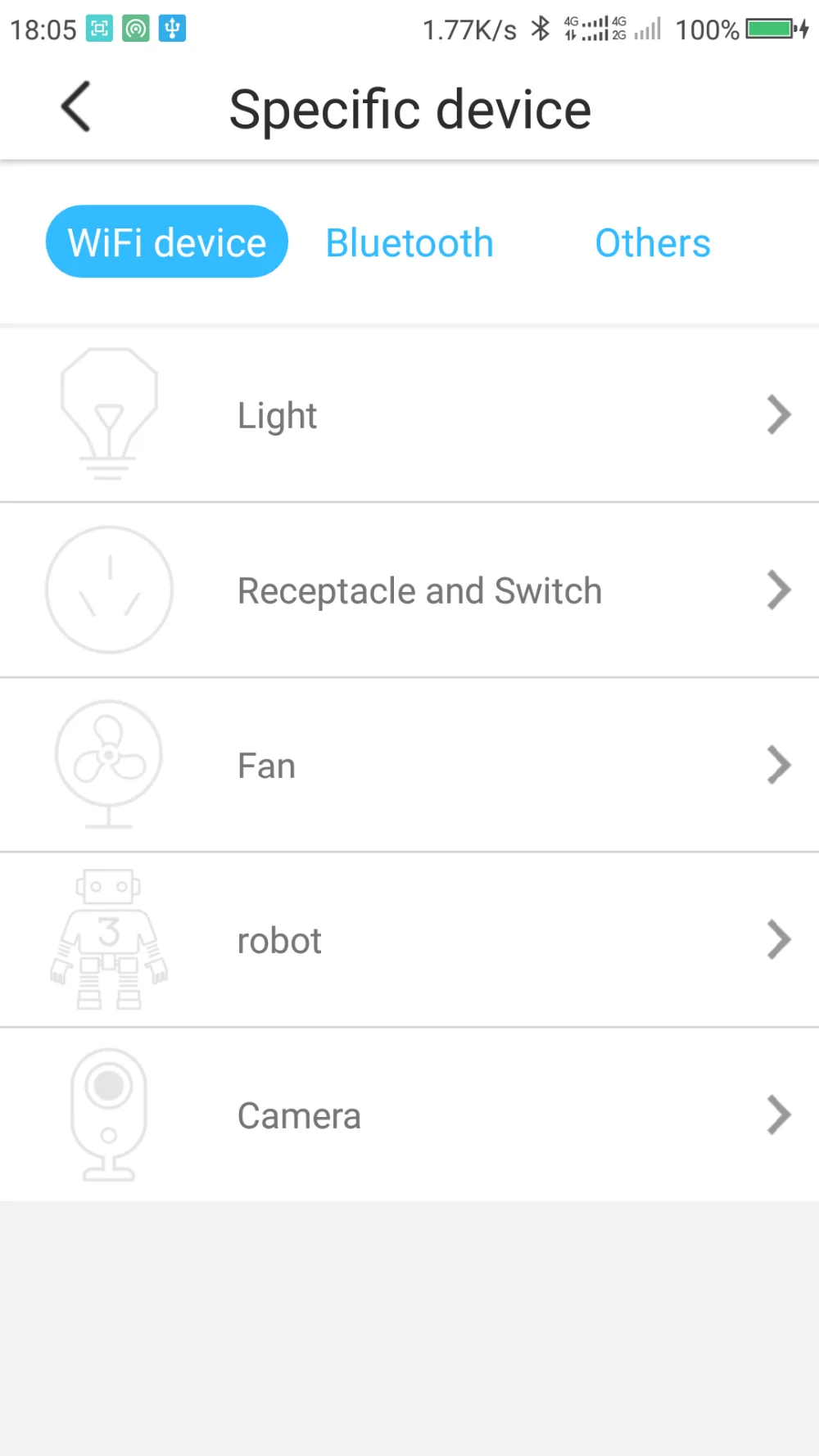Expand the Light device options
Viewport: 819px width, 1456px height.
[x=779, y=414]
